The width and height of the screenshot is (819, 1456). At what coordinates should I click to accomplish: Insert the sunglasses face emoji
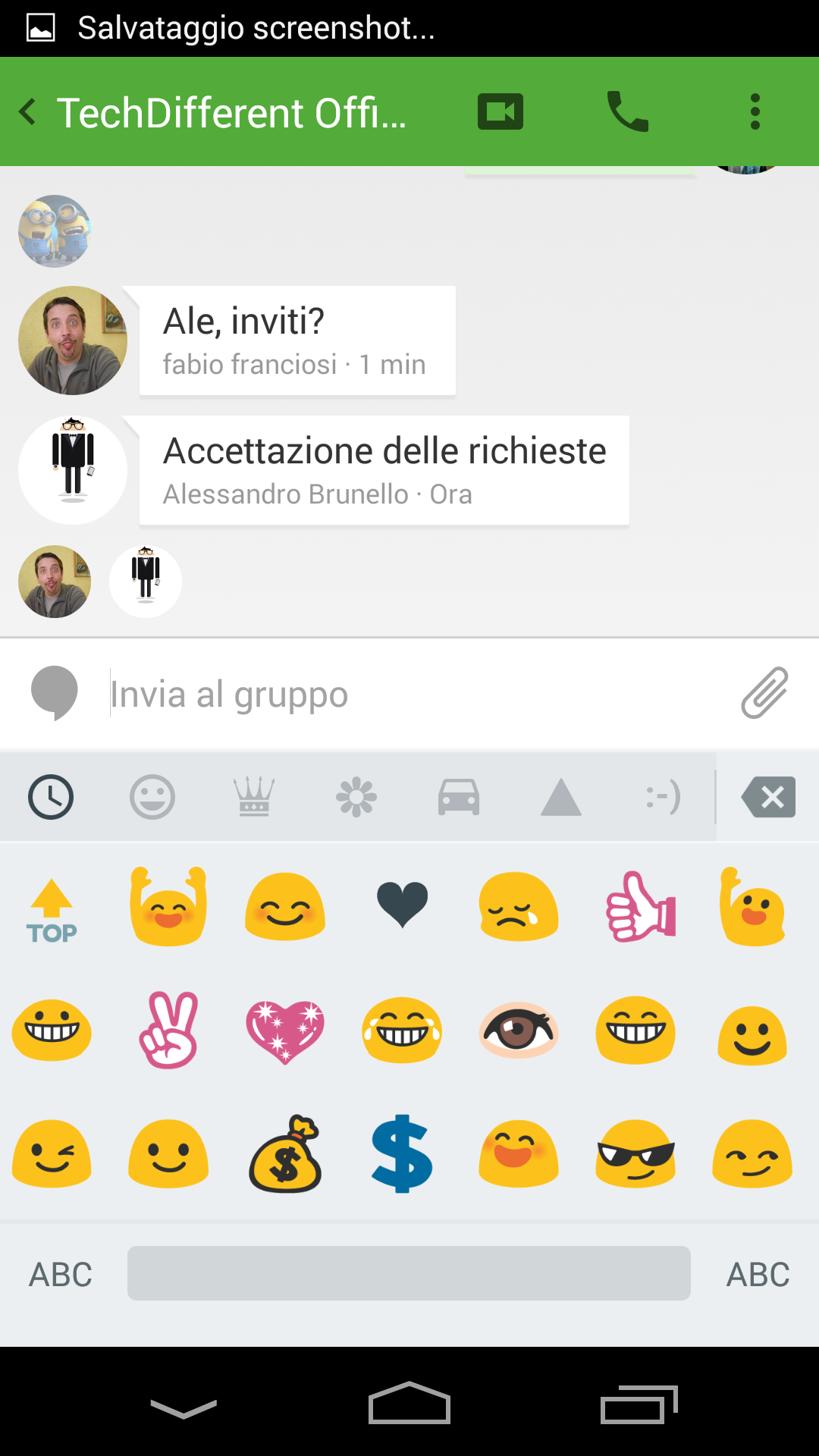[635, 1154]
